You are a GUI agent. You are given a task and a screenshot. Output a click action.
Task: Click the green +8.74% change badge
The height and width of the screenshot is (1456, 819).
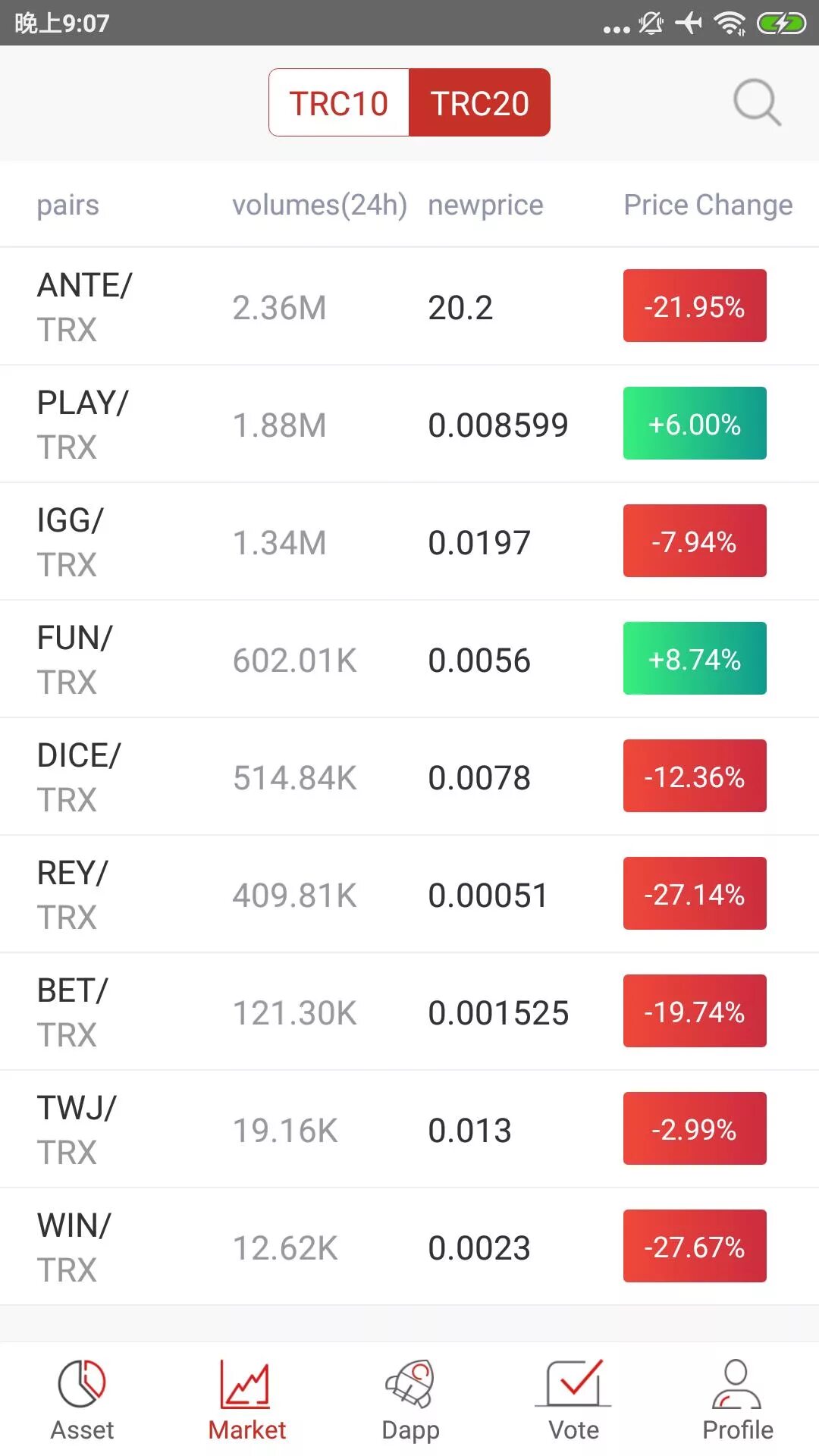(694, 658)
